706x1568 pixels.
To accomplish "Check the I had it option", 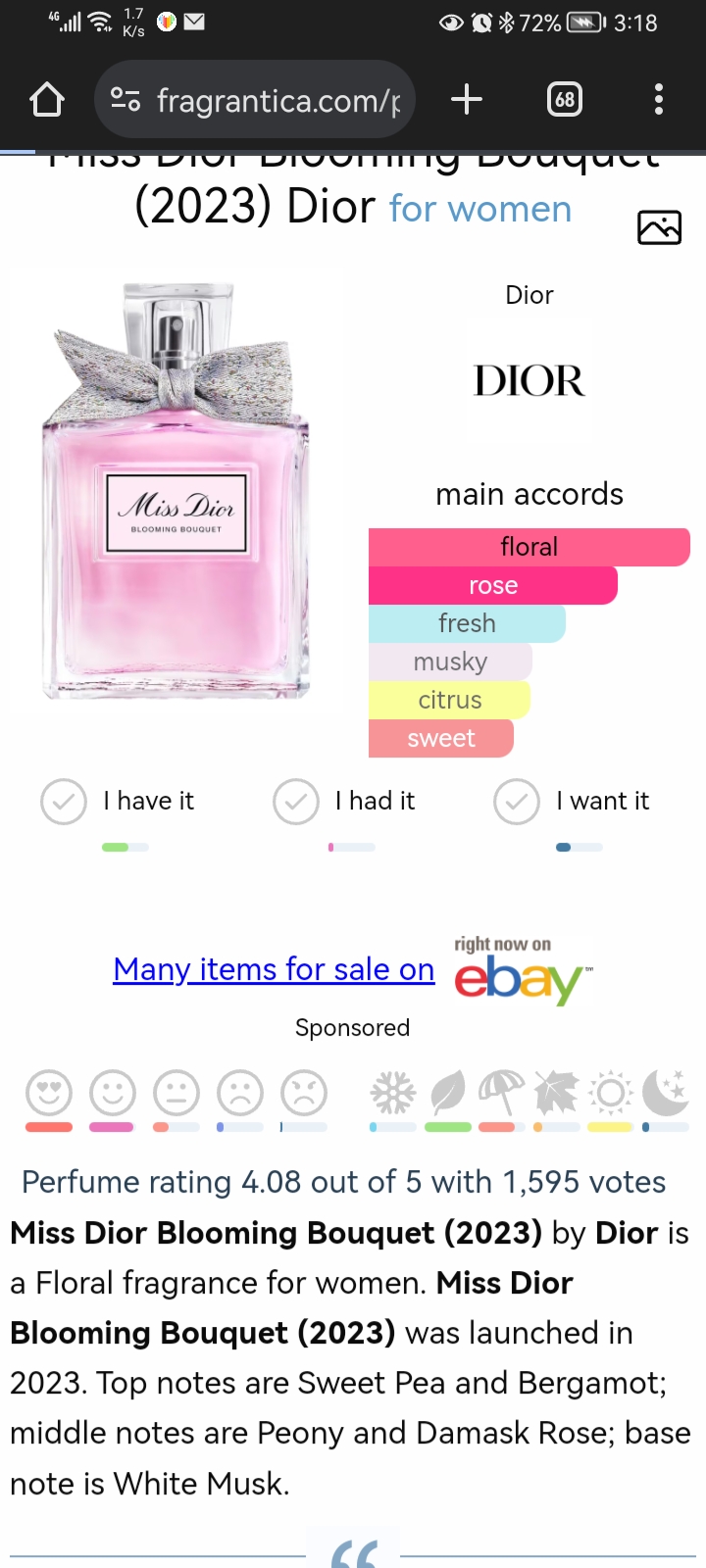I will click(296, 802).
